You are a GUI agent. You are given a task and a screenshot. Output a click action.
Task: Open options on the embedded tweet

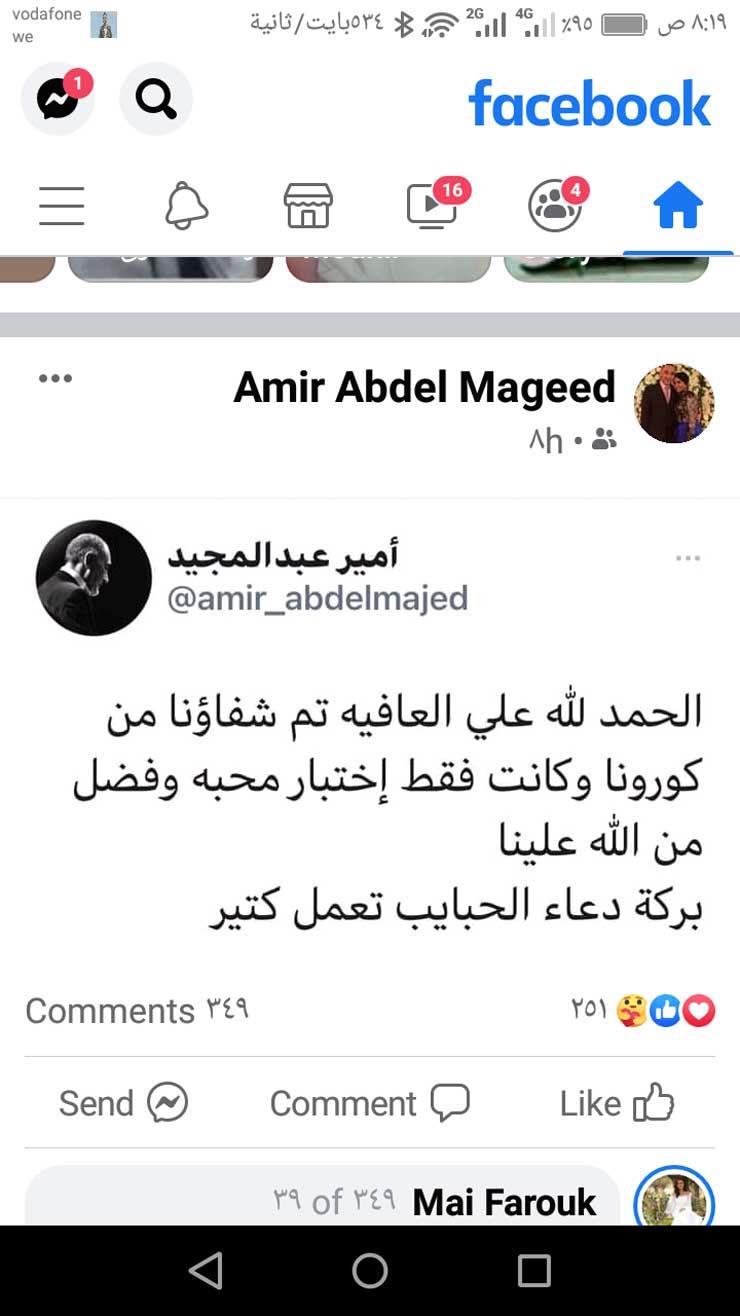pyautogui.click(x=688, y=557)
